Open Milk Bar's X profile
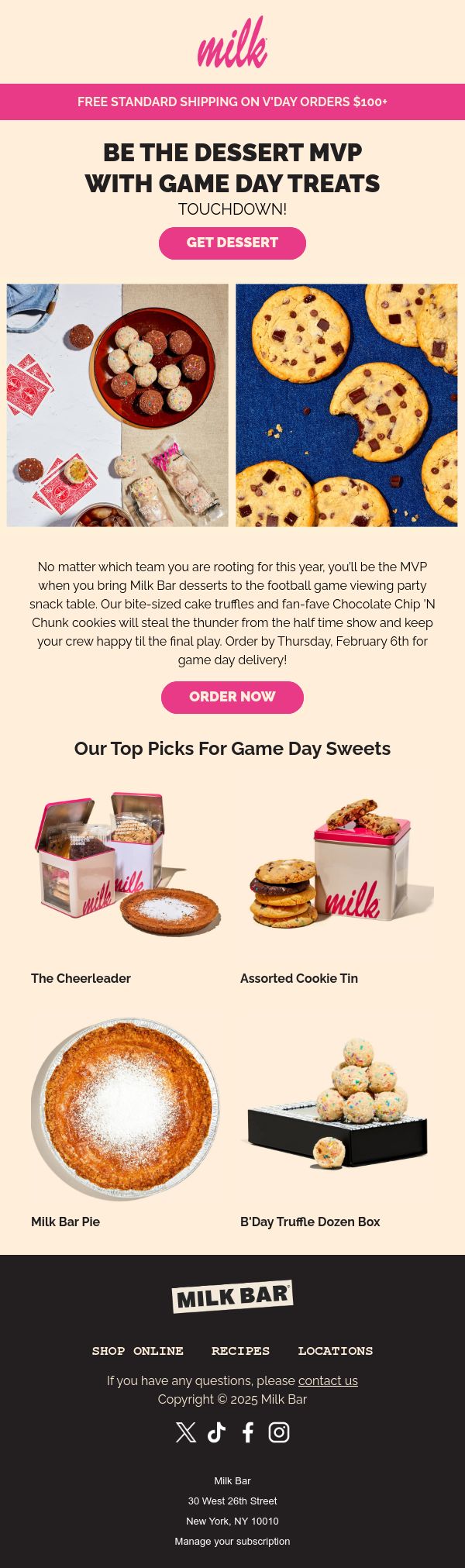 tap(186, 1432)
